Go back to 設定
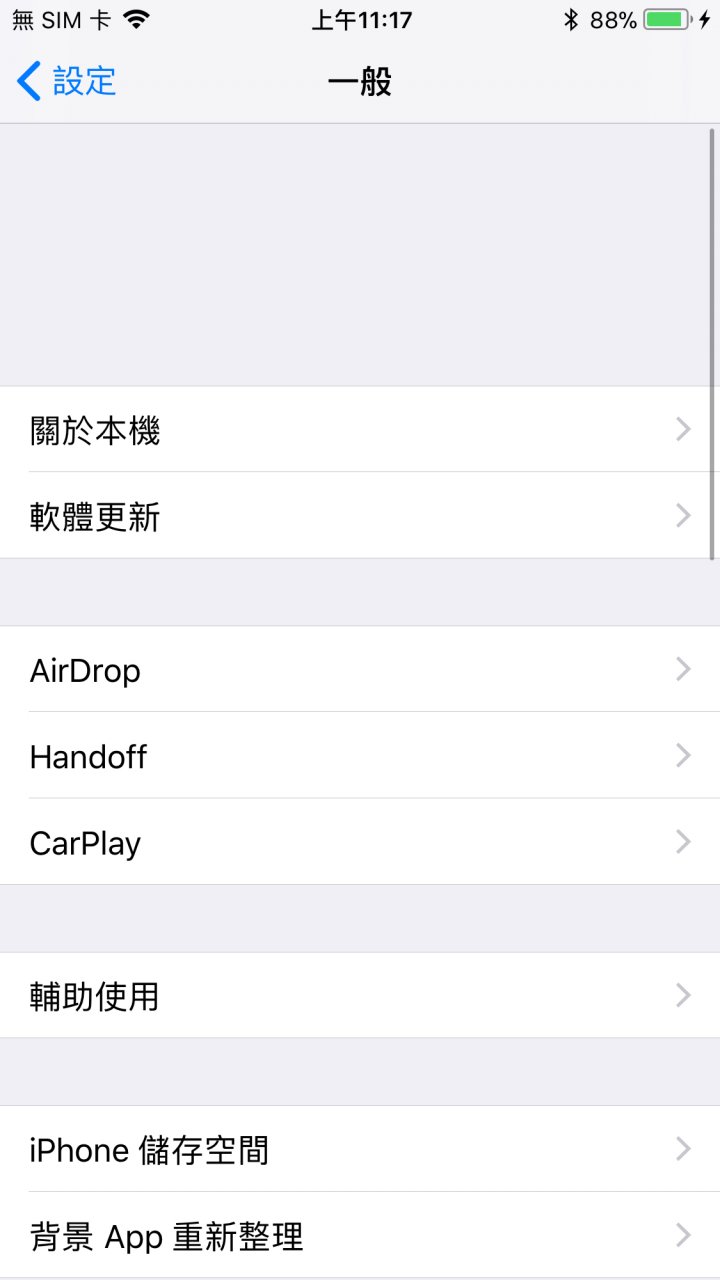The image size is (720, 1280). (67, 81)
